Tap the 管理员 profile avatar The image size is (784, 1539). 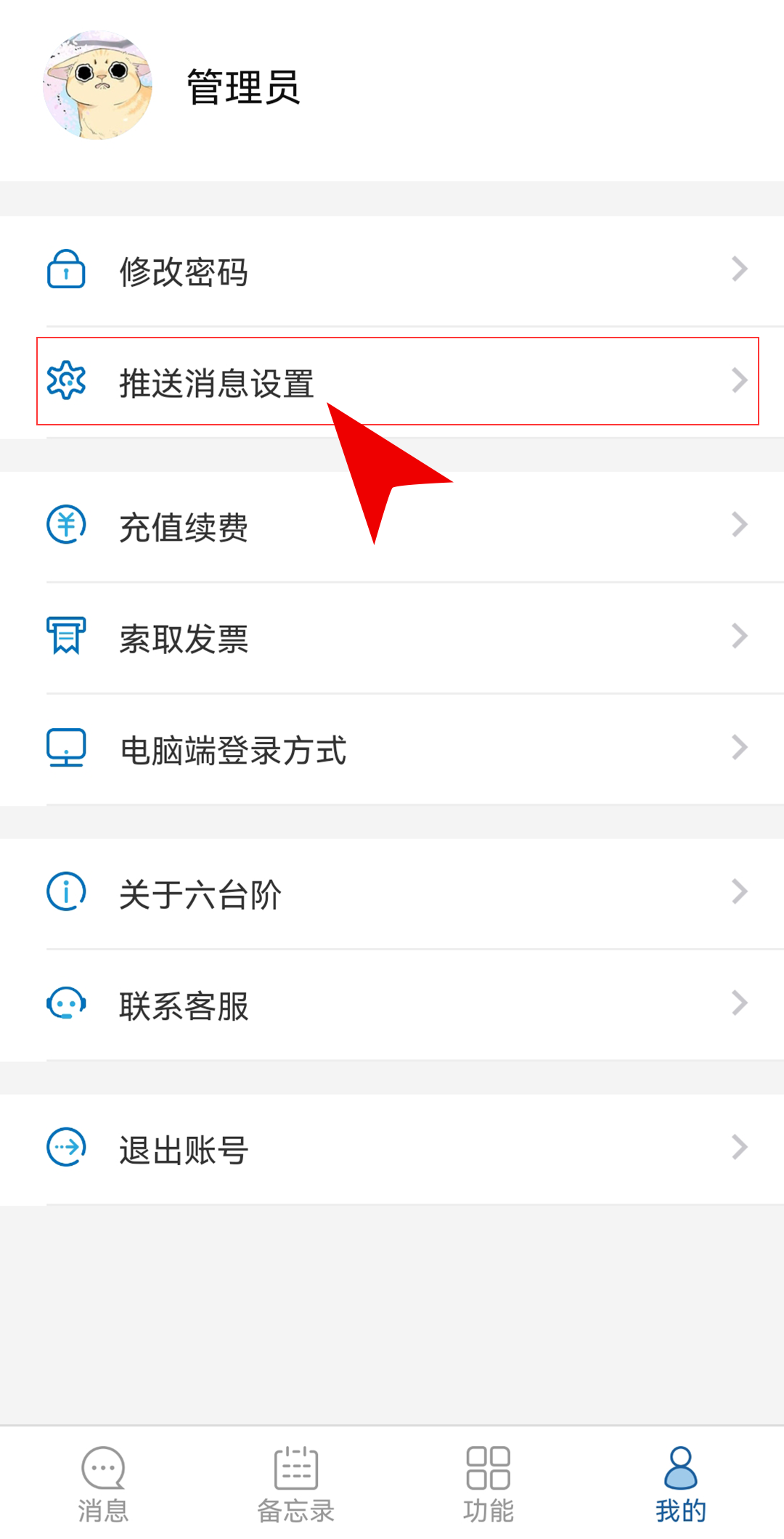tap(97, 86)
